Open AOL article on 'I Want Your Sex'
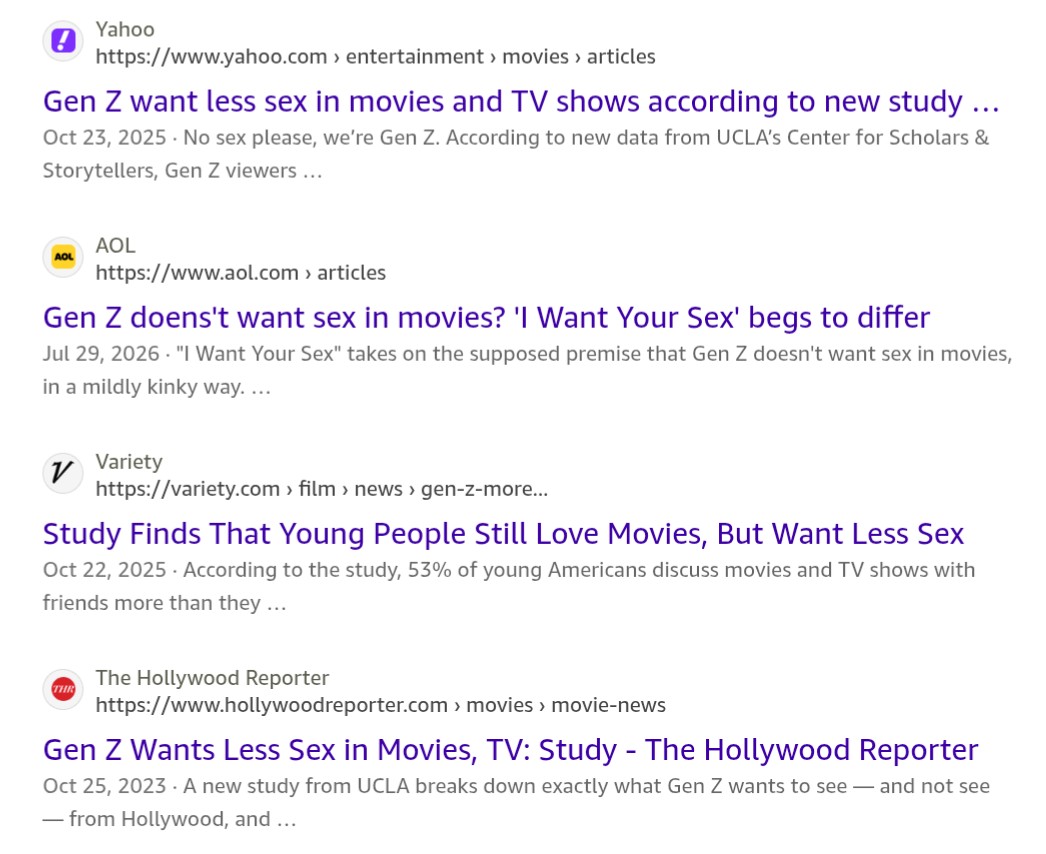This screenshot has width=1046, height=854. (486, 318)
